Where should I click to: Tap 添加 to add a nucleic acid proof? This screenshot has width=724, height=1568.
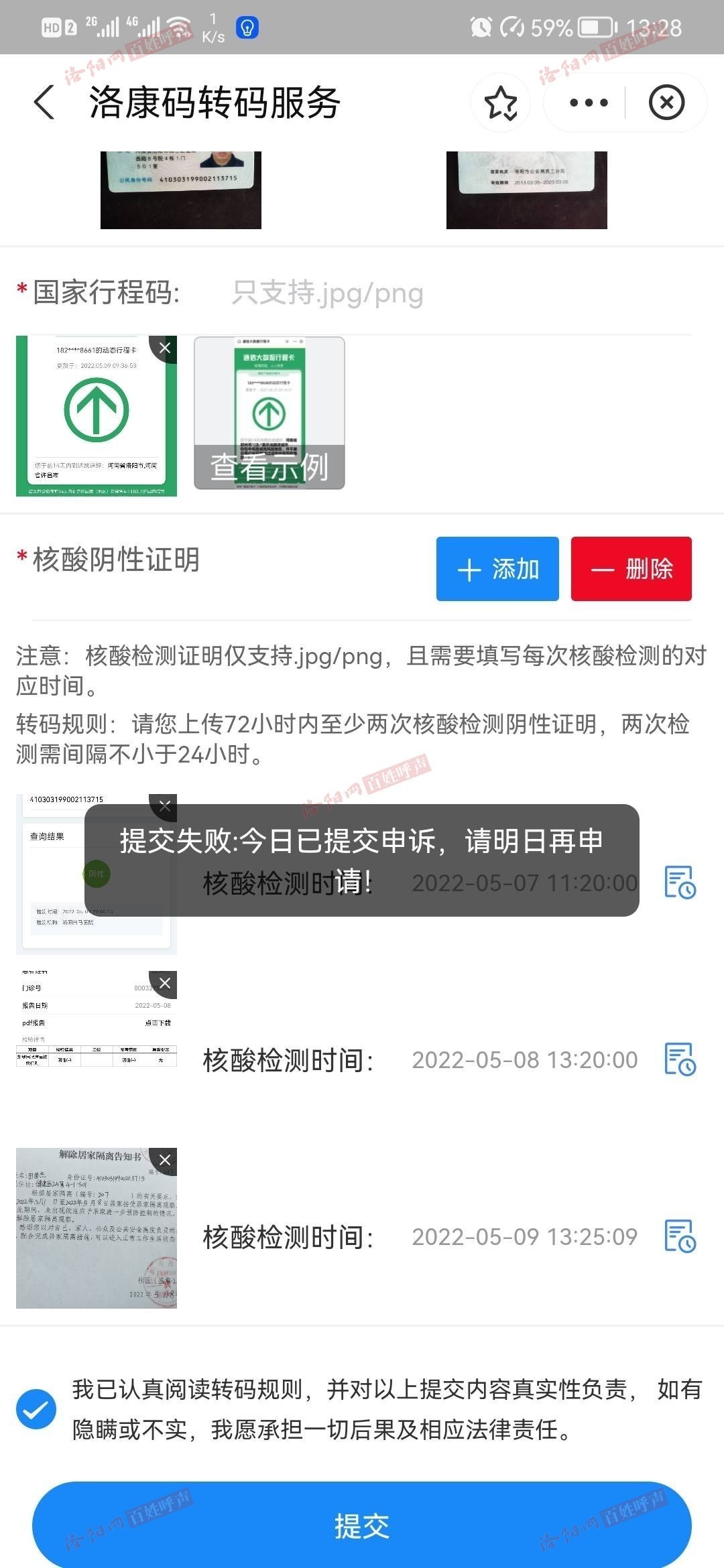[x=497, y=569]
